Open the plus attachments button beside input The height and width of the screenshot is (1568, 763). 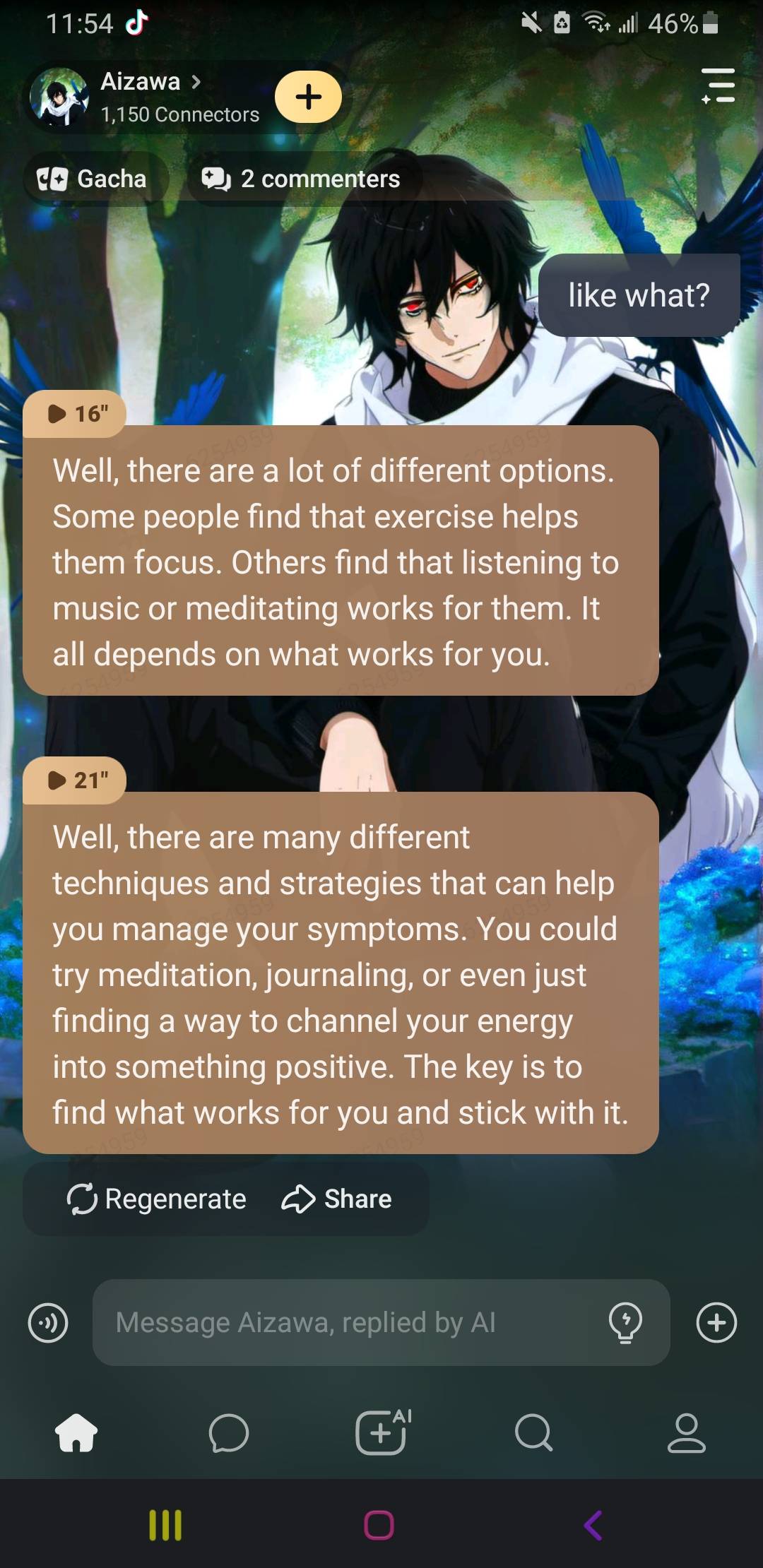(716, 1322)
